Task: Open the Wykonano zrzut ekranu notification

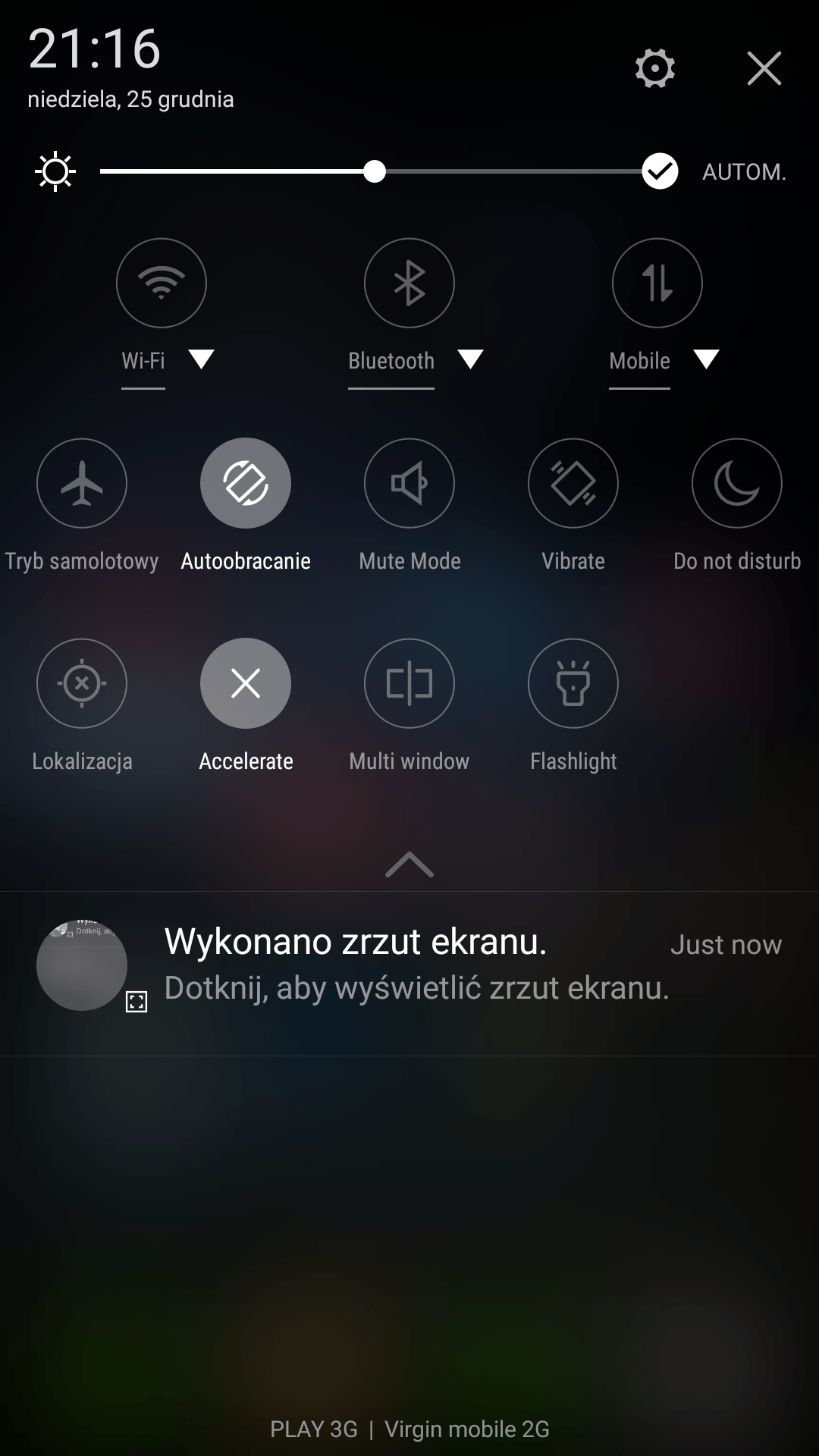Action: tap(409, 973)
